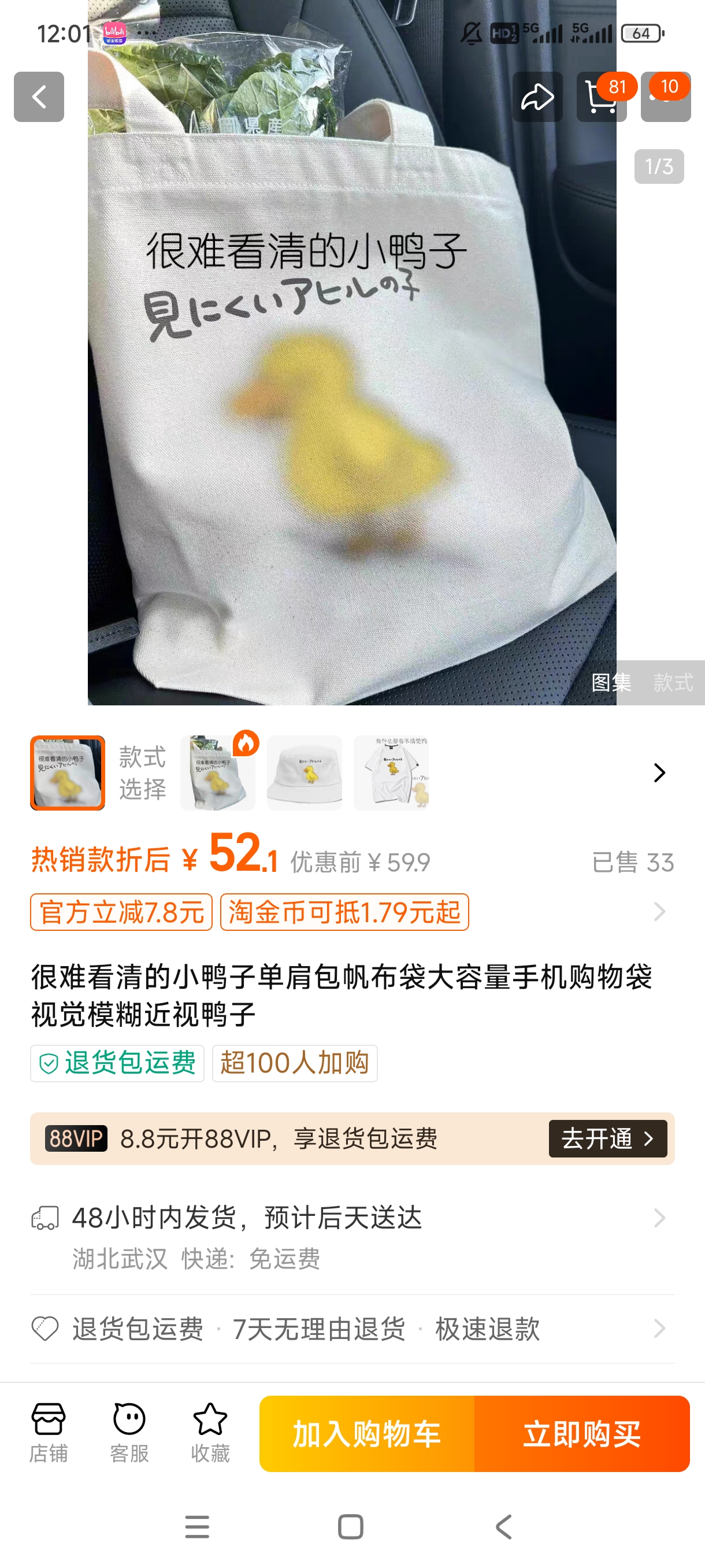Select the bucket hat style thumbnail
The width and height of the screenshot is (705, 1568).
coord(304,772)
